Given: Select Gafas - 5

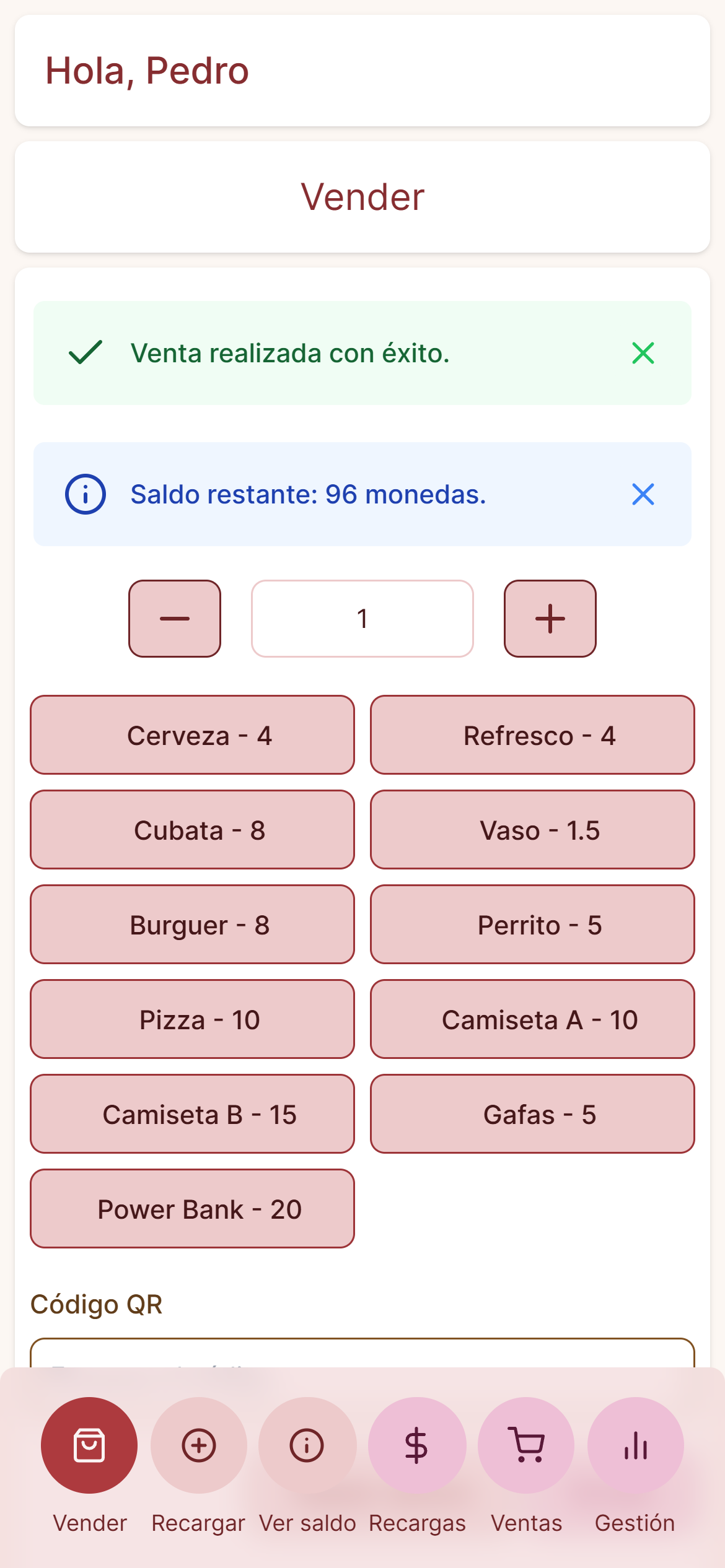Looking at the screenshot, I should [532, 1114].
